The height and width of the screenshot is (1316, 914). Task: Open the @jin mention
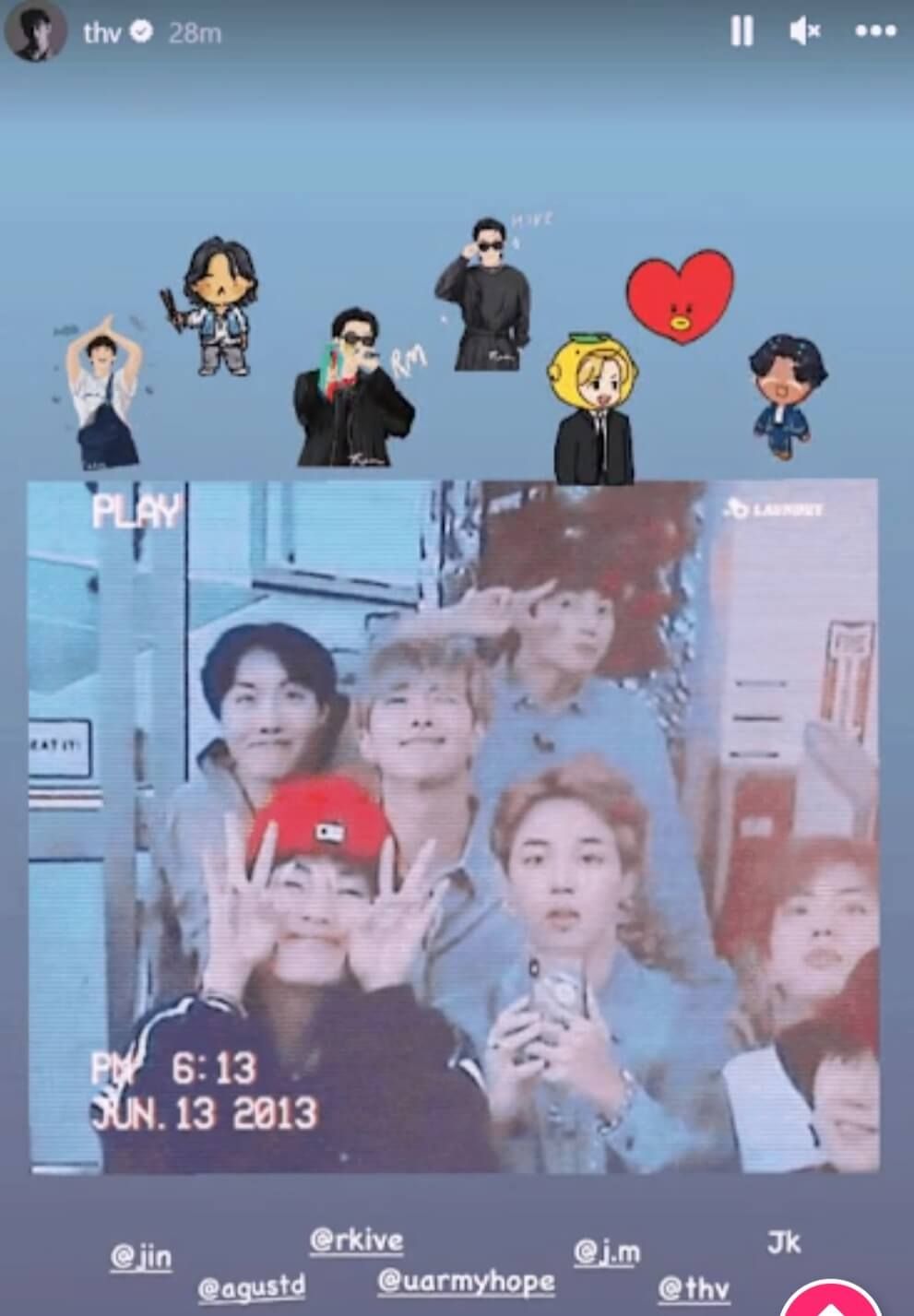[141, 1256]
